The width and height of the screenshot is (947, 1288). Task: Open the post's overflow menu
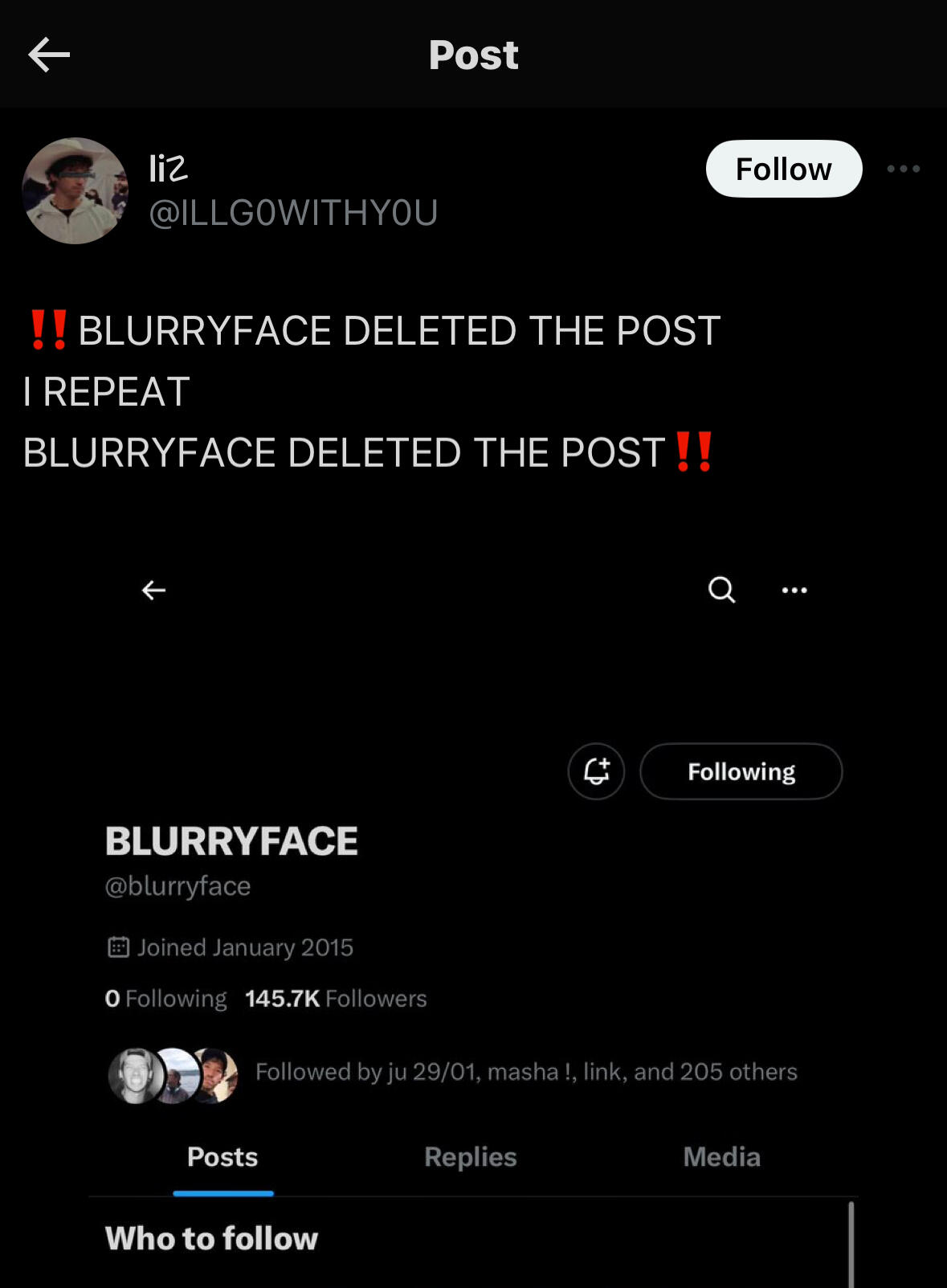(903, 169)
